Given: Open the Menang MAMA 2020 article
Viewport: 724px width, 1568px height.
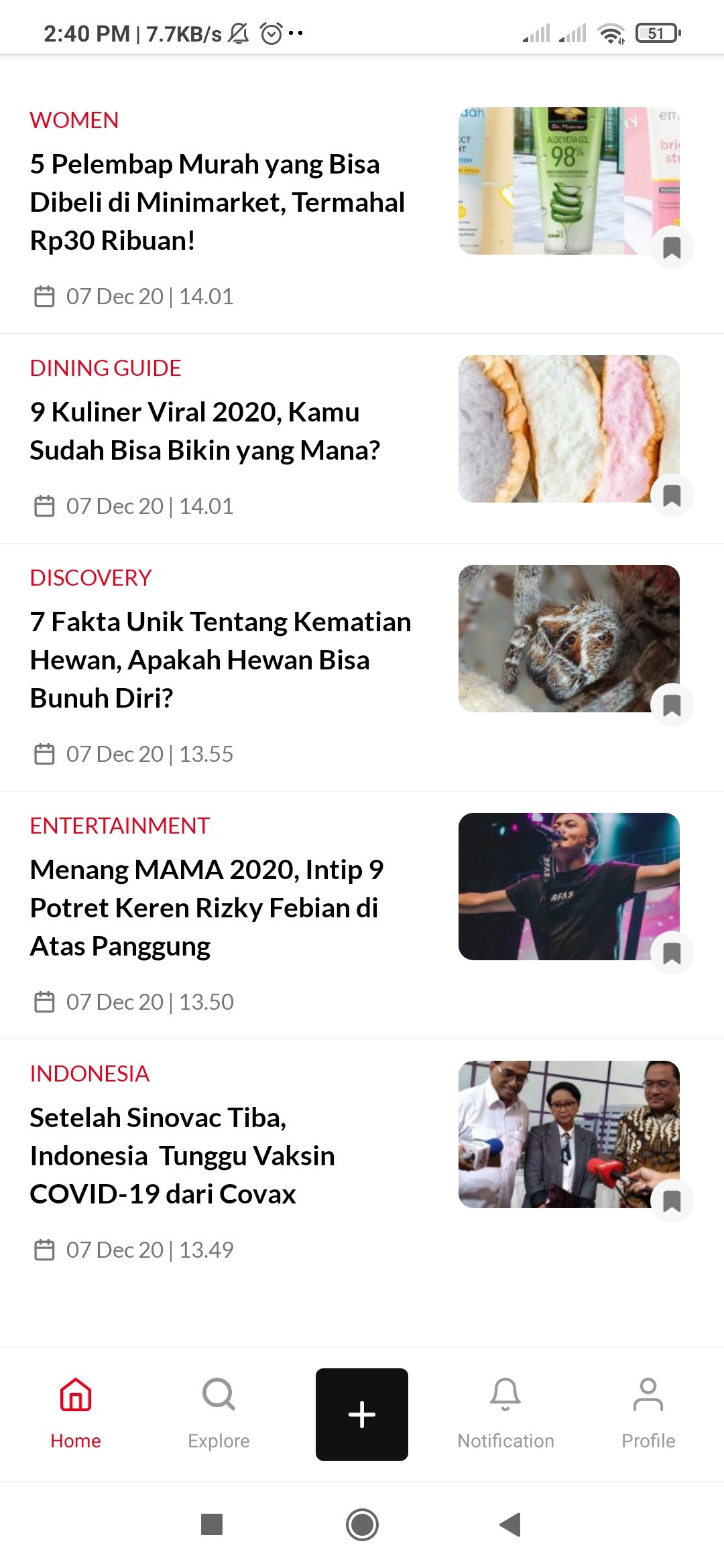Looking at the screenshot, I should click(x=206, y=908).
